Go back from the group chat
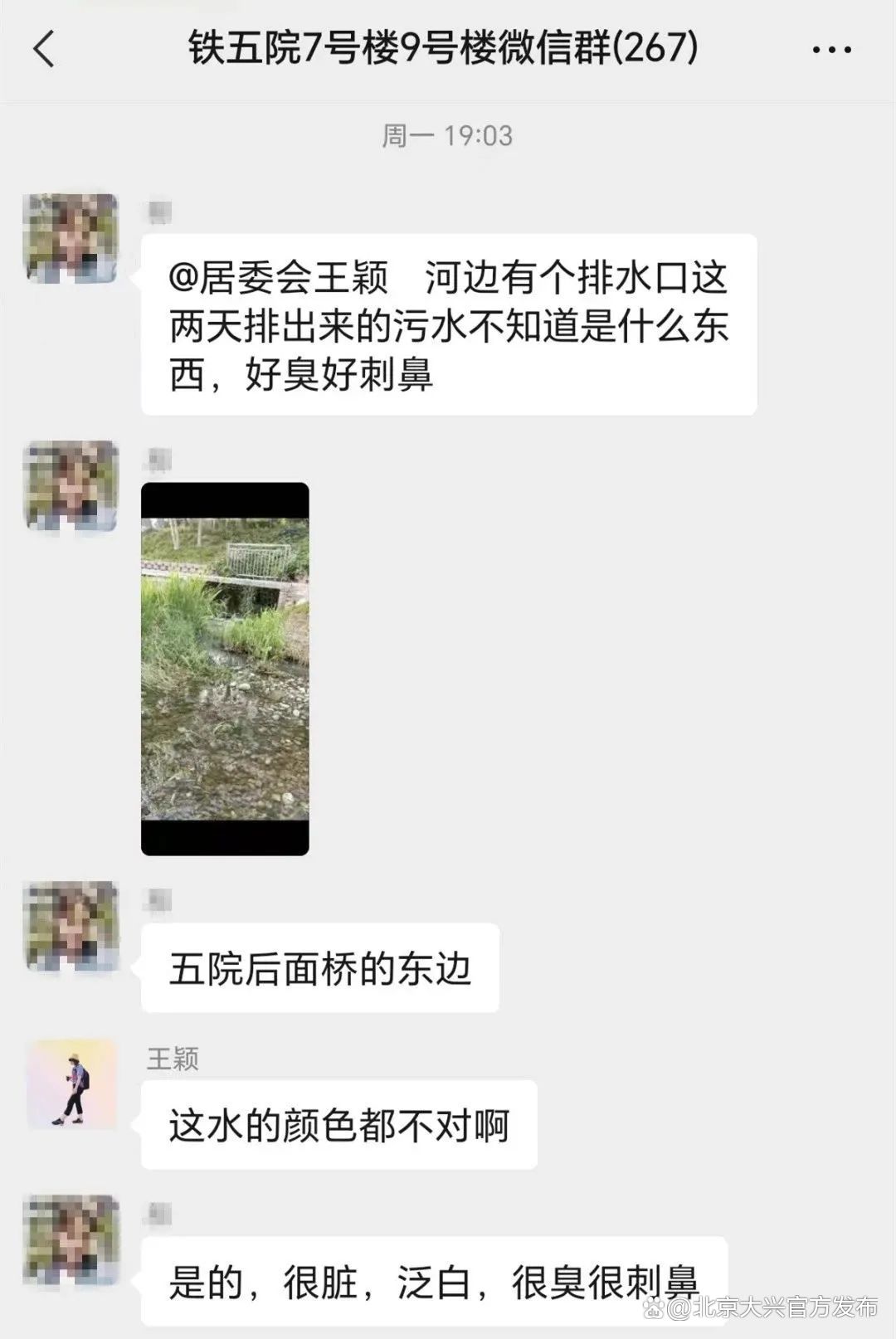 click(x=45, y=49)
